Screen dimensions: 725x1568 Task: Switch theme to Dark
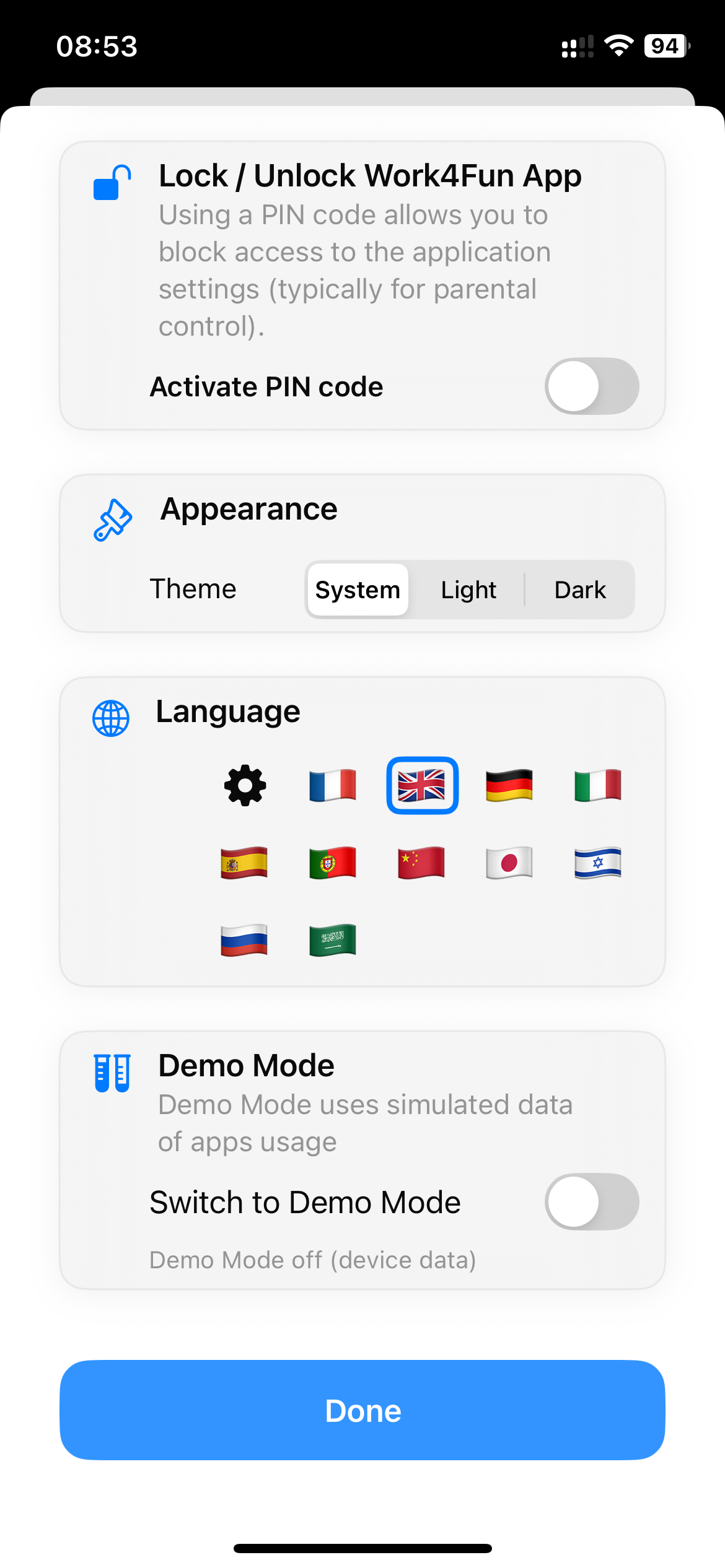point(580,590)
